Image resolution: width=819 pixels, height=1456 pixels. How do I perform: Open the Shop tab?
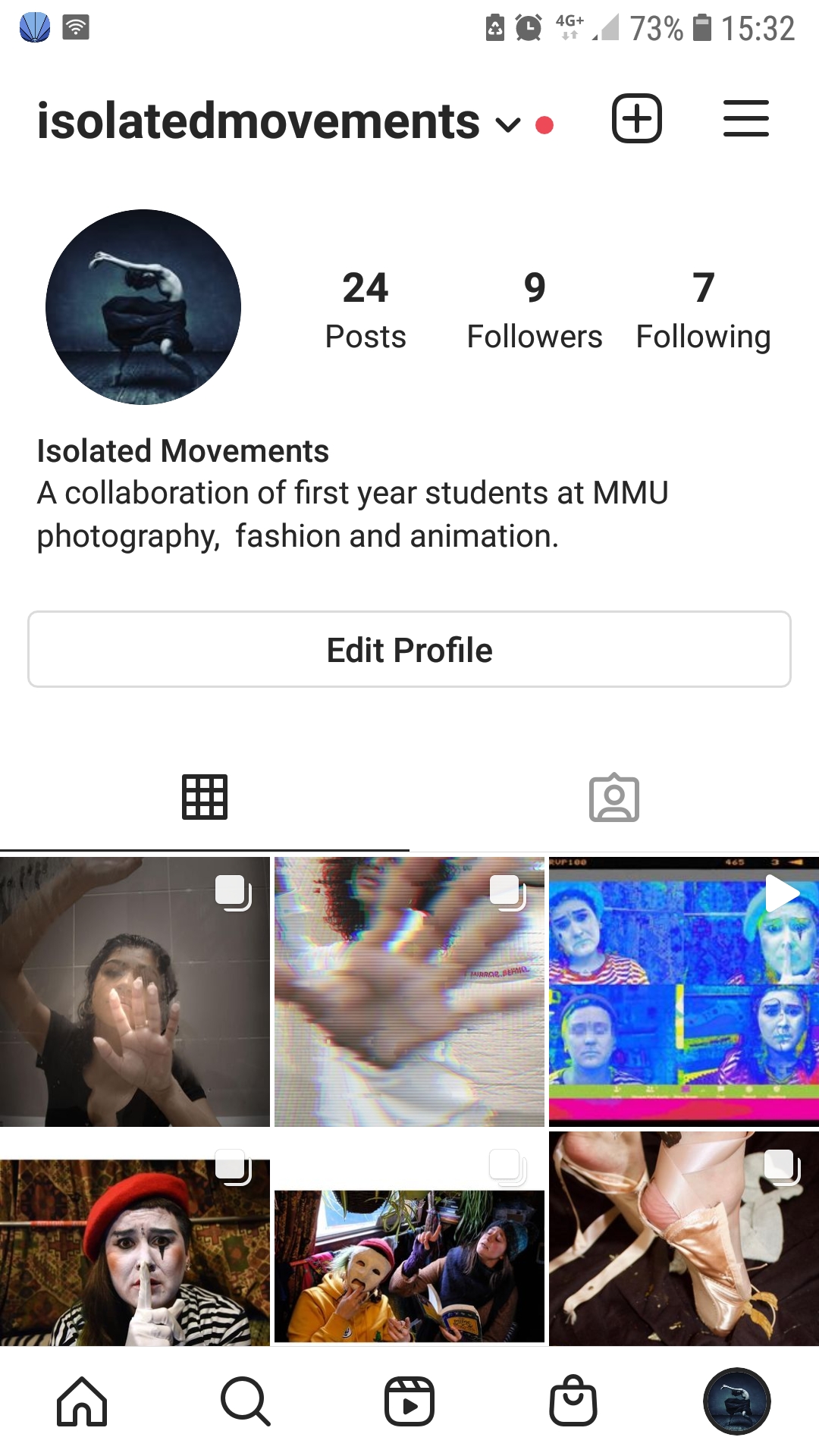point(573,1401)
